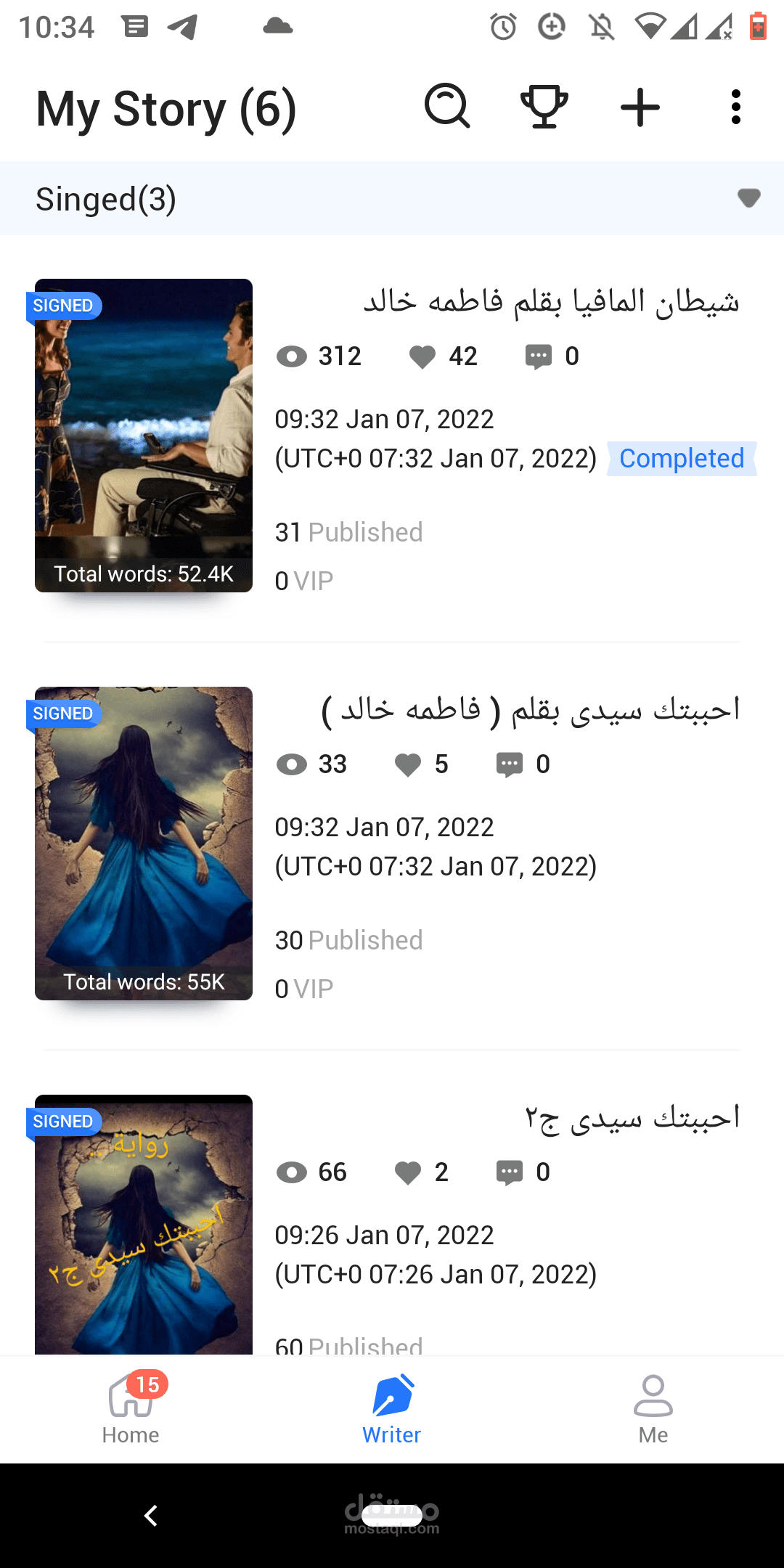This screenshot has height=1568, width=784.
Task: Open the three-dot overflow menu
Action: 735,107
